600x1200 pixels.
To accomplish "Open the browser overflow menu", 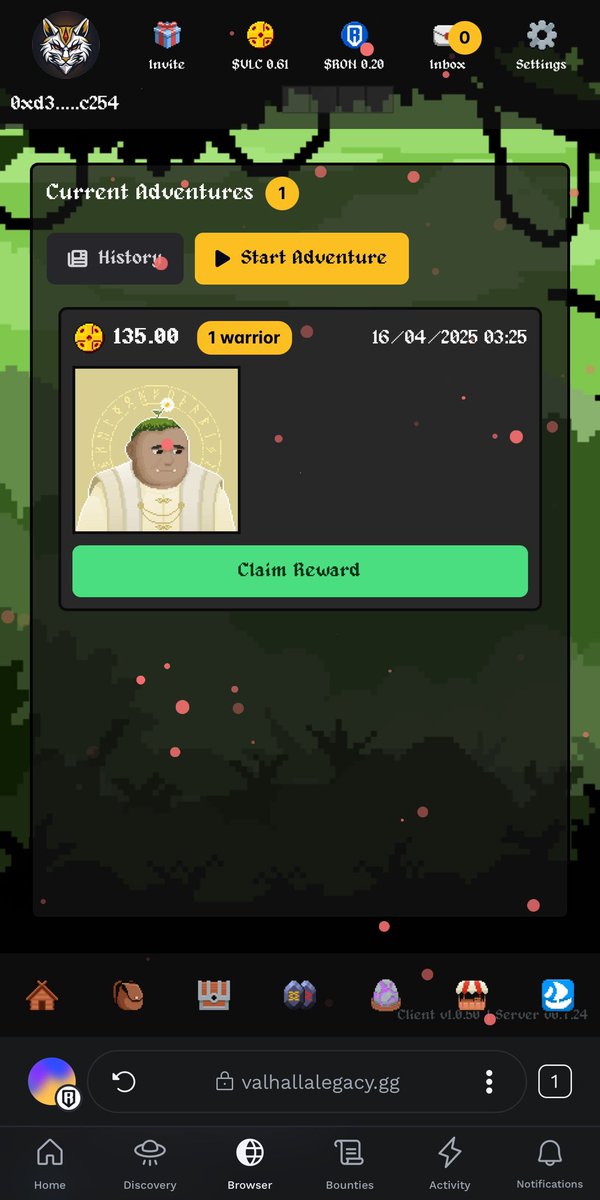I will click(489, 1082).
